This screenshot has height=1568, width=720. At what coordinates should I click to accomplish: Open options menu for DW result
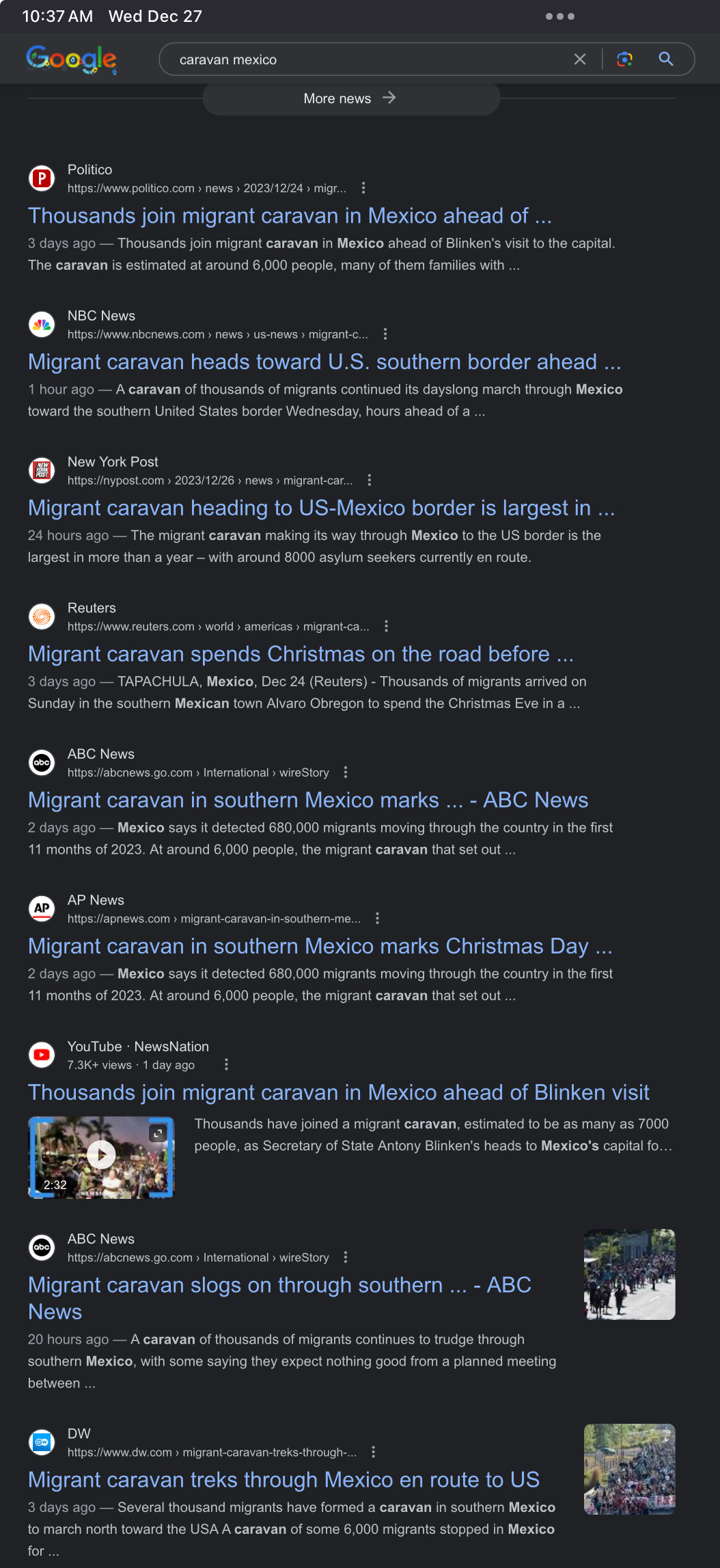[x=373, y=1452]
